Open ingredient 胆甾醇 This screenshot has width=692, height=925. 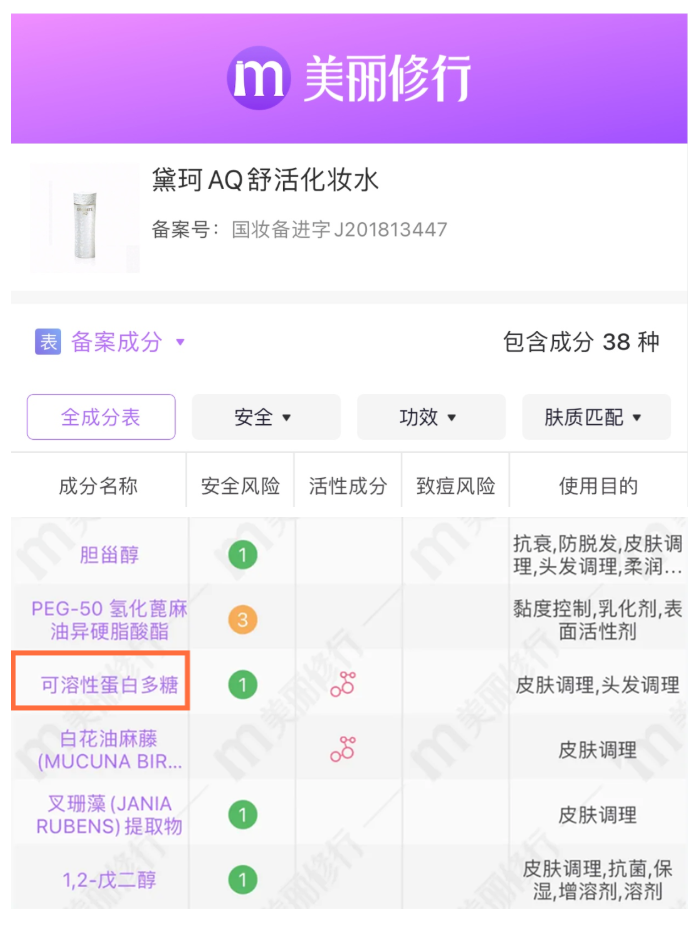(109, 554)
